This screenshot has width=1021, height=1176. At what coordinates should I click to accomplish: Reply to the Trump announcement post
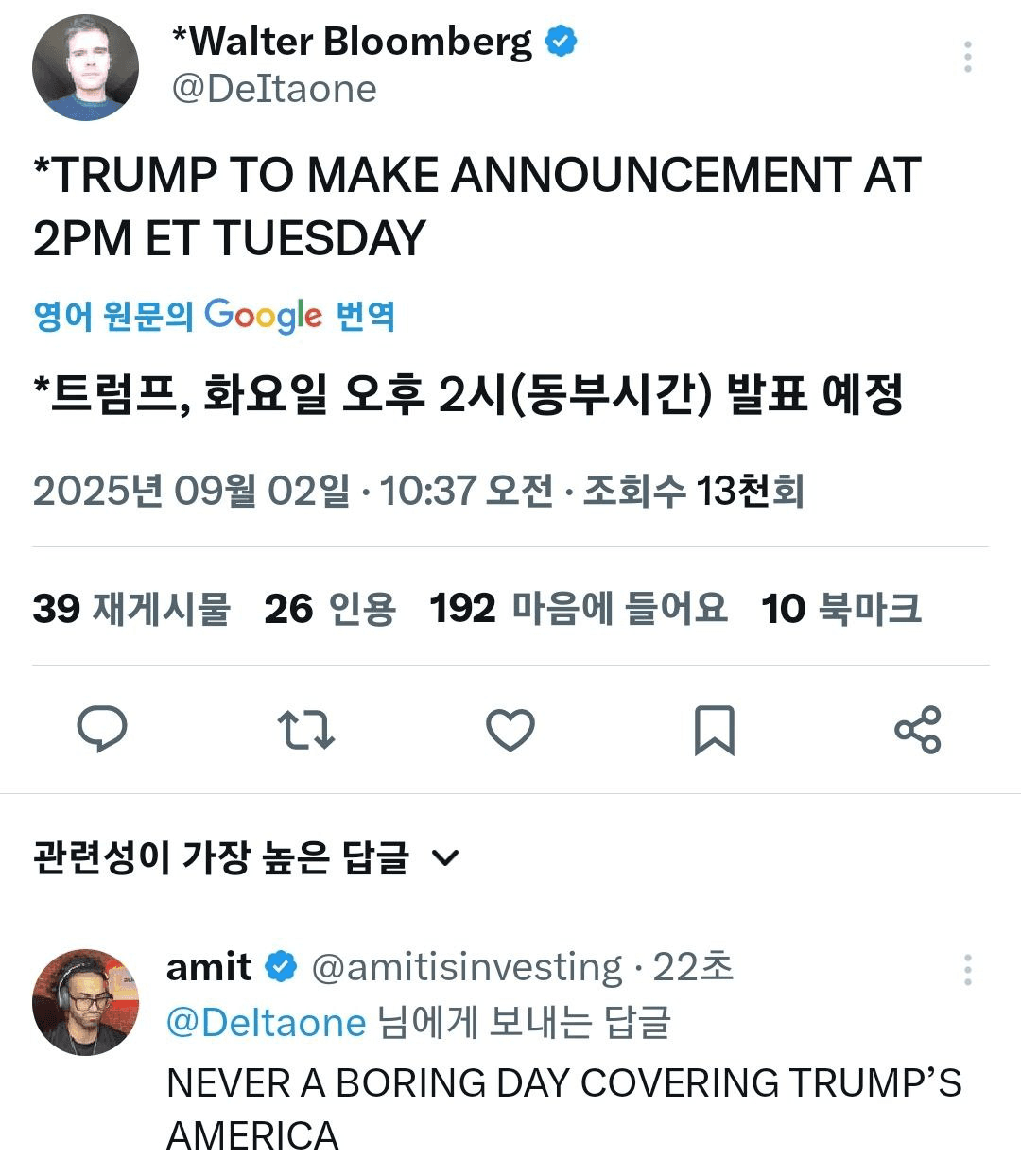pos(102,730)
